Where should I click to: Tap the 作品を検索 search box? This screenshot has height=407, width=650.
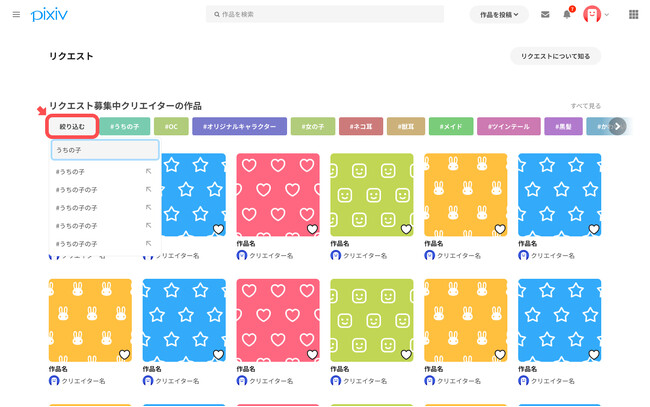pos(325,15)
